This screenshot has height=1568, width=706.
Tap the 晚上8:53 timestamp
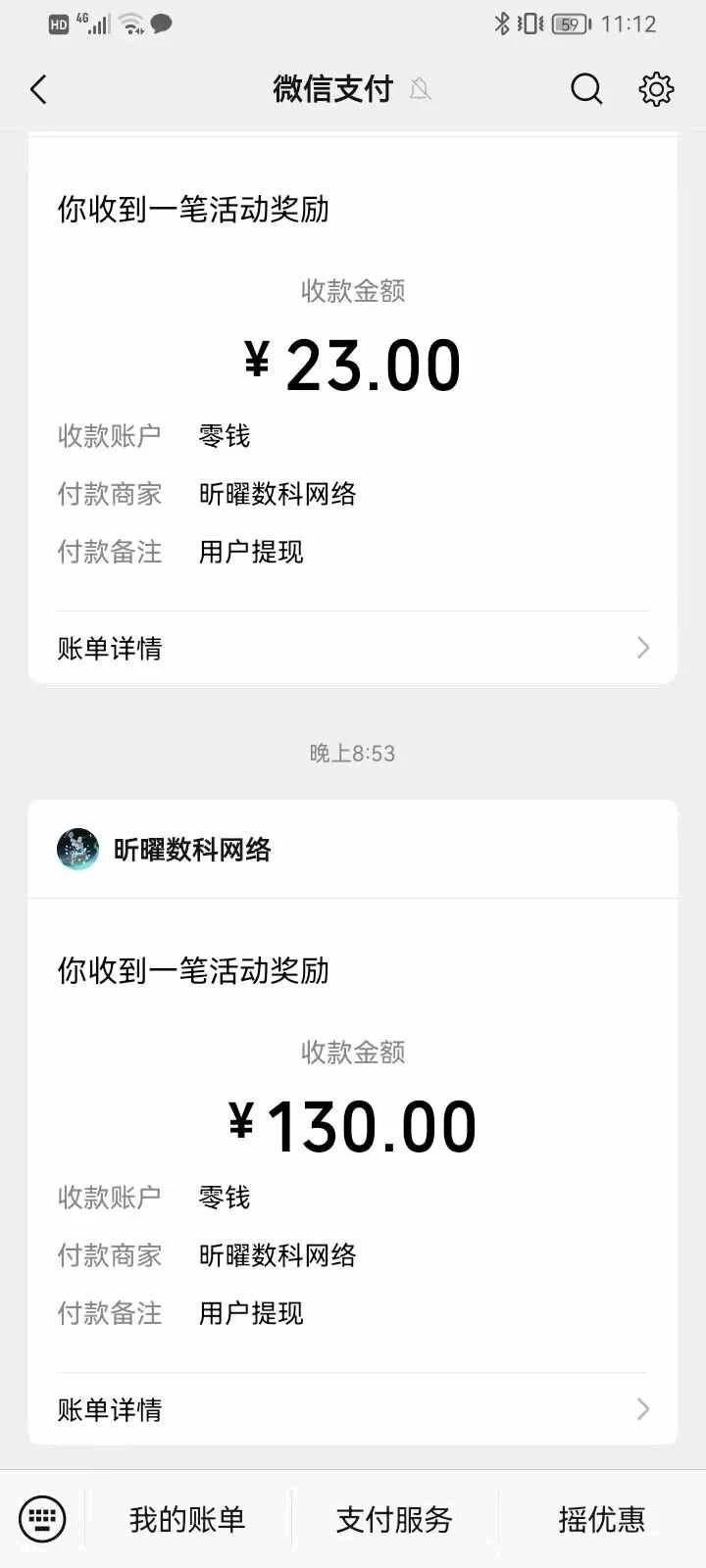(x=353, y=753)
